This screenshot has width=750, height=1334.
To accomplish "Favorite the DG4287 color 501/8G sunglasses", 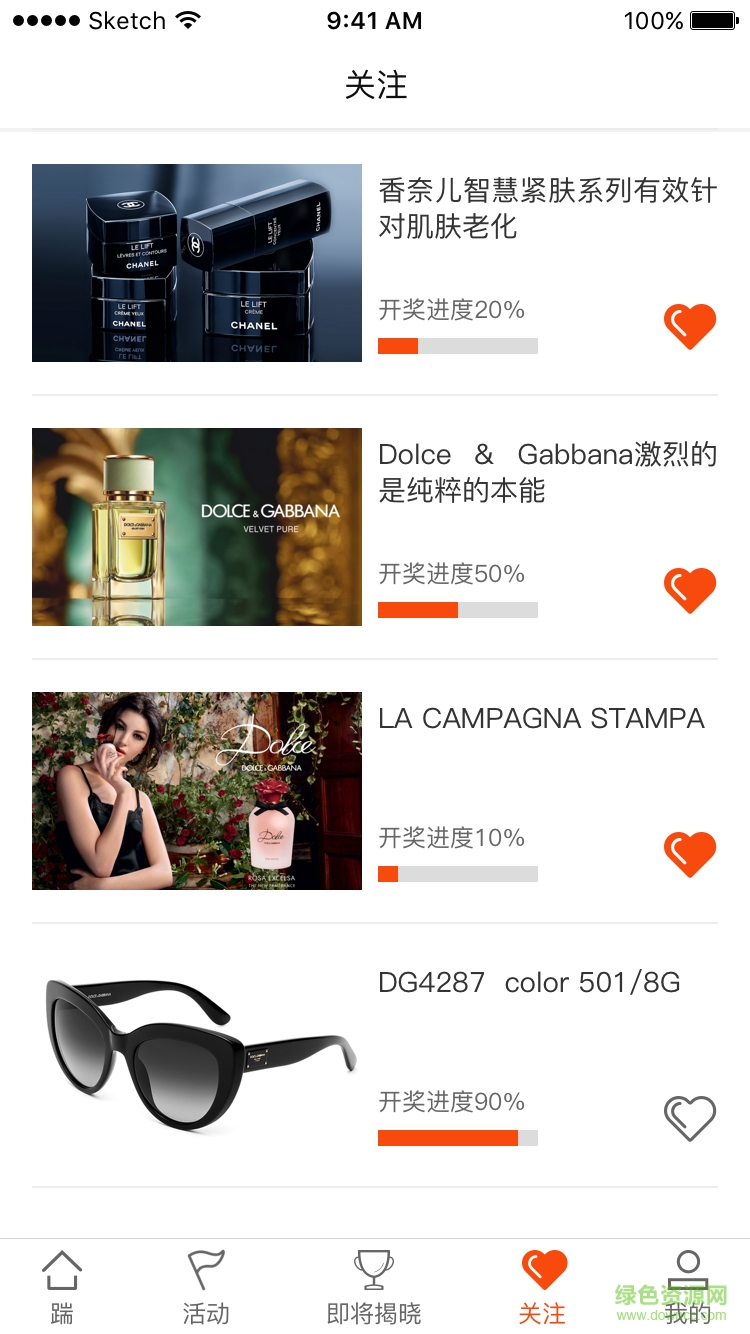I will point(690,1118).
